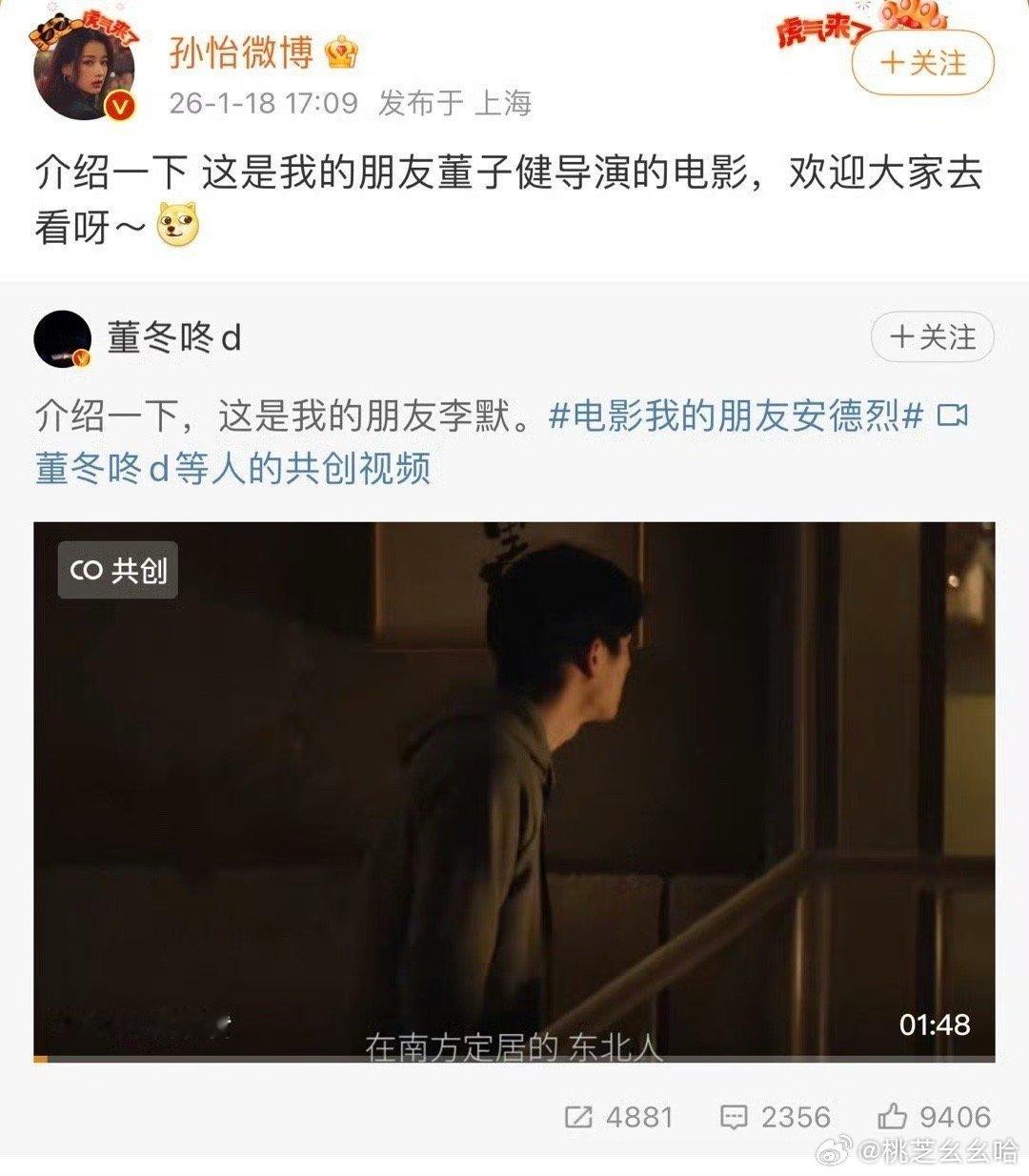
Task: Toggle follow on 孙怡微博 account
Action: (920, 65)
